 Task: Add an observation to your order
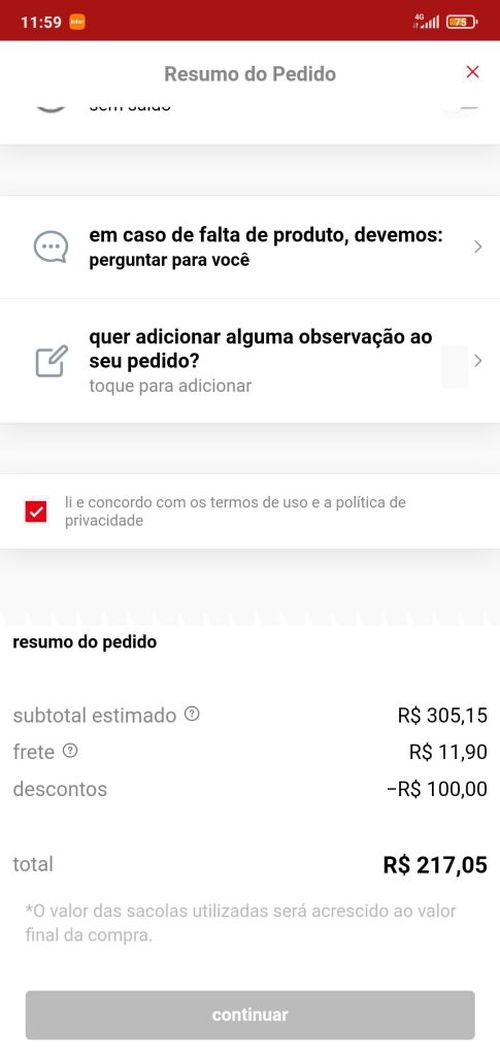click(x=250, y=361)
